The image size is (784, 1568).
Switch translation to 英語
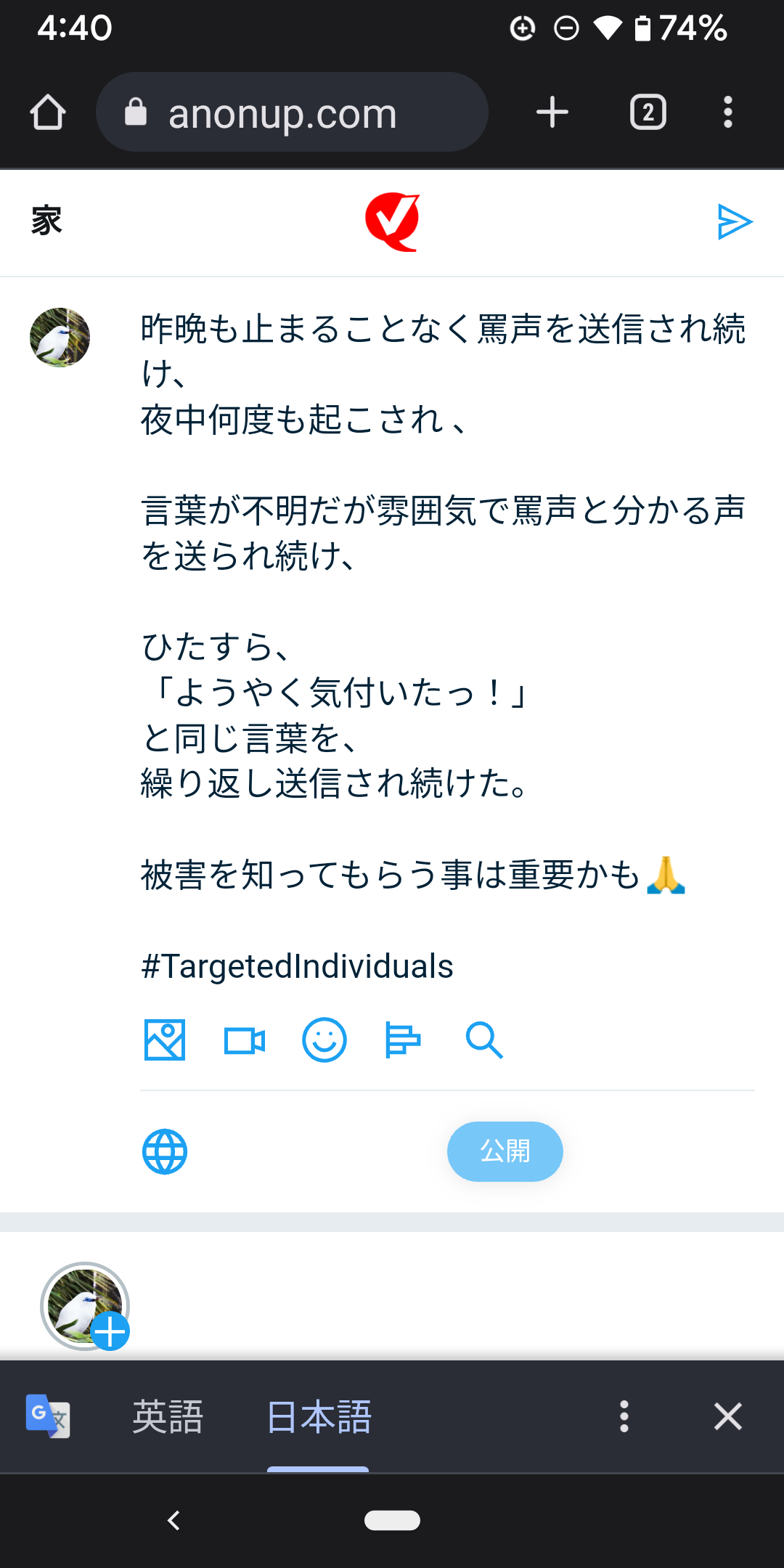point(168,1416)
